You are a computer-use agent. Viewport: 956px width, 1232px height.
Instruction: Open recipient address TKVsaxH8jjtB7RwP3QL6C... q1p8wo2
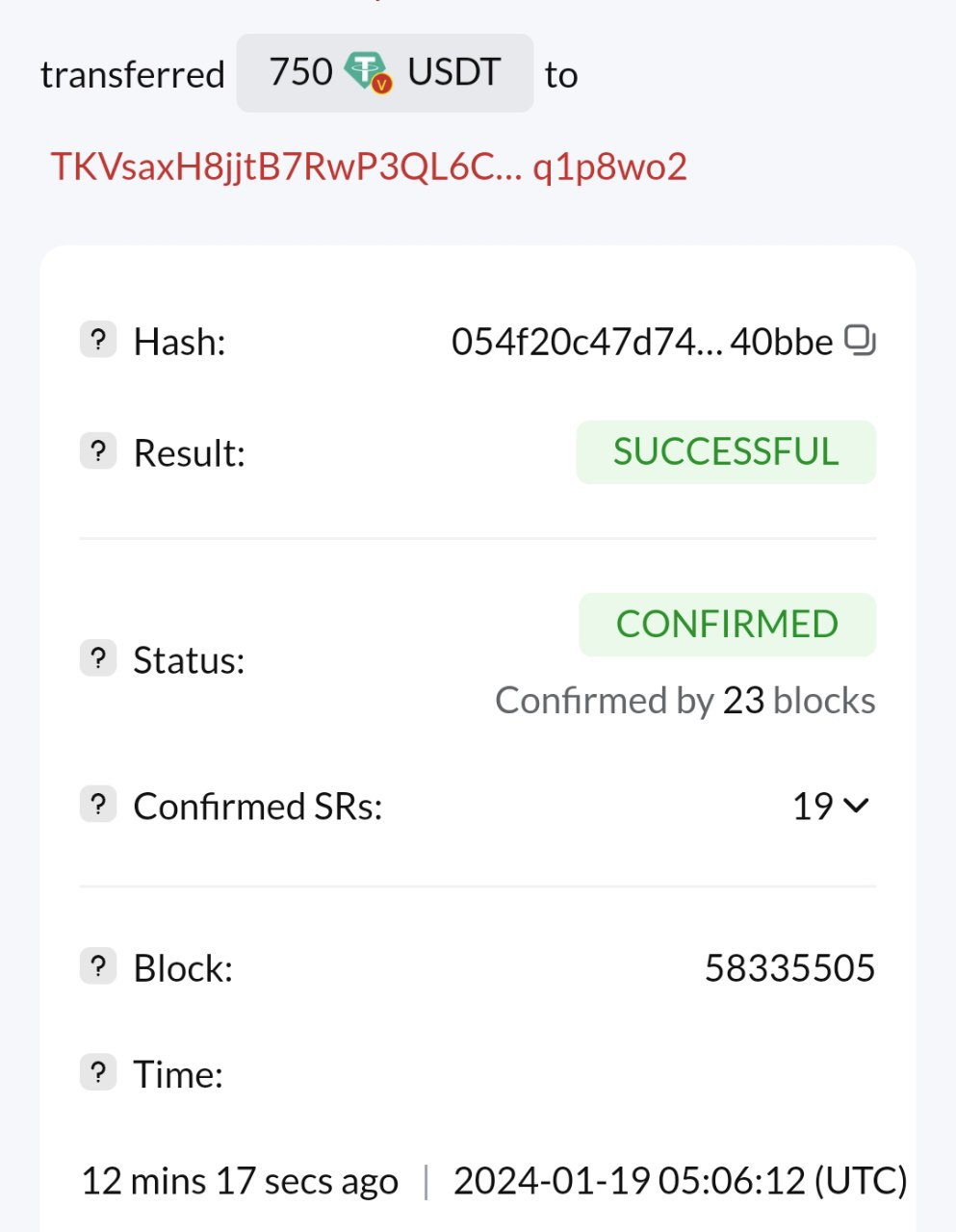click(369, 167)
